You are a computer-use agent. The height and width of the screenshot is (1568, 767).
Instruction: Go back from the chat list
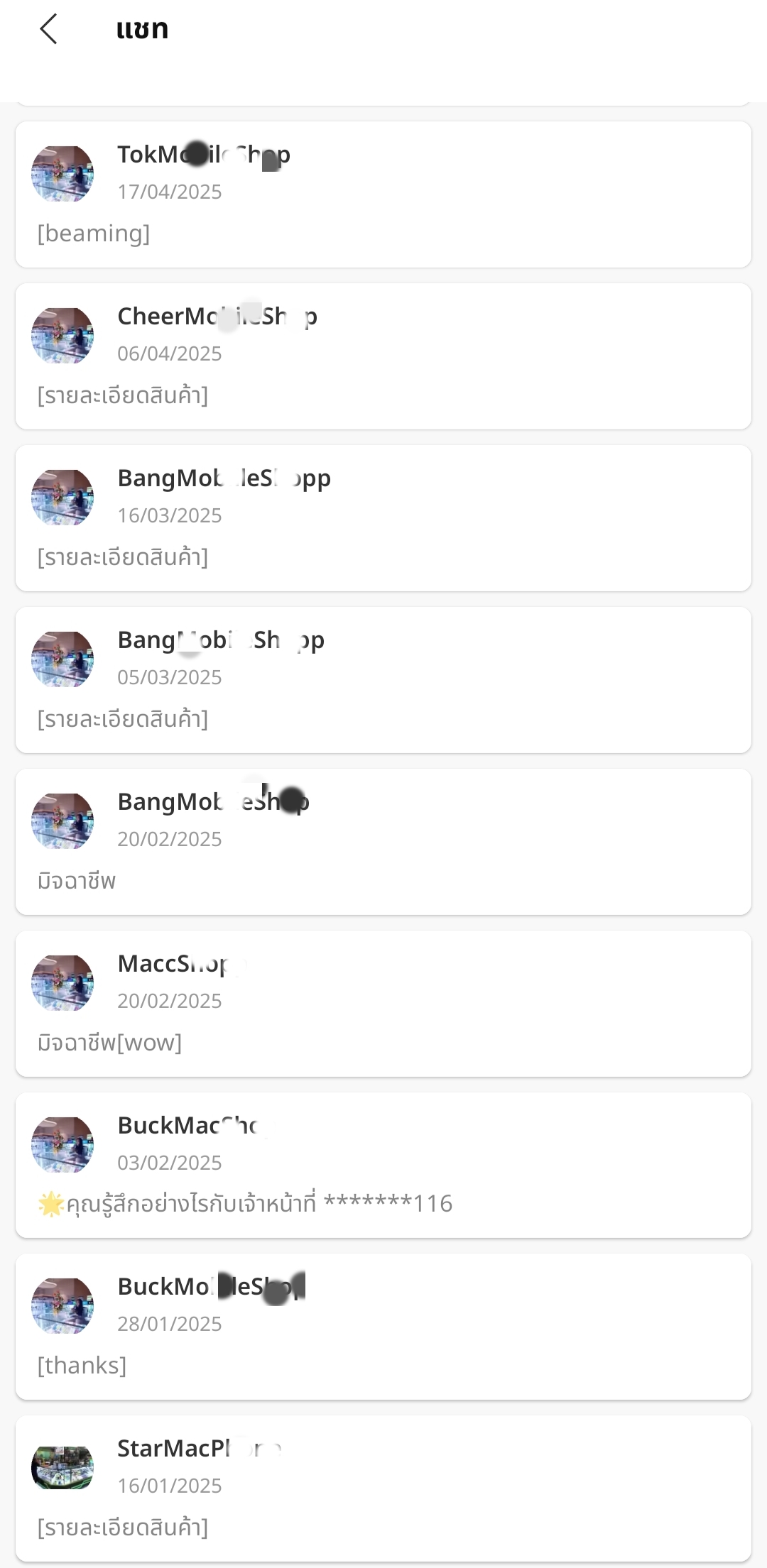pyautogui.click(x=48, y=29)
